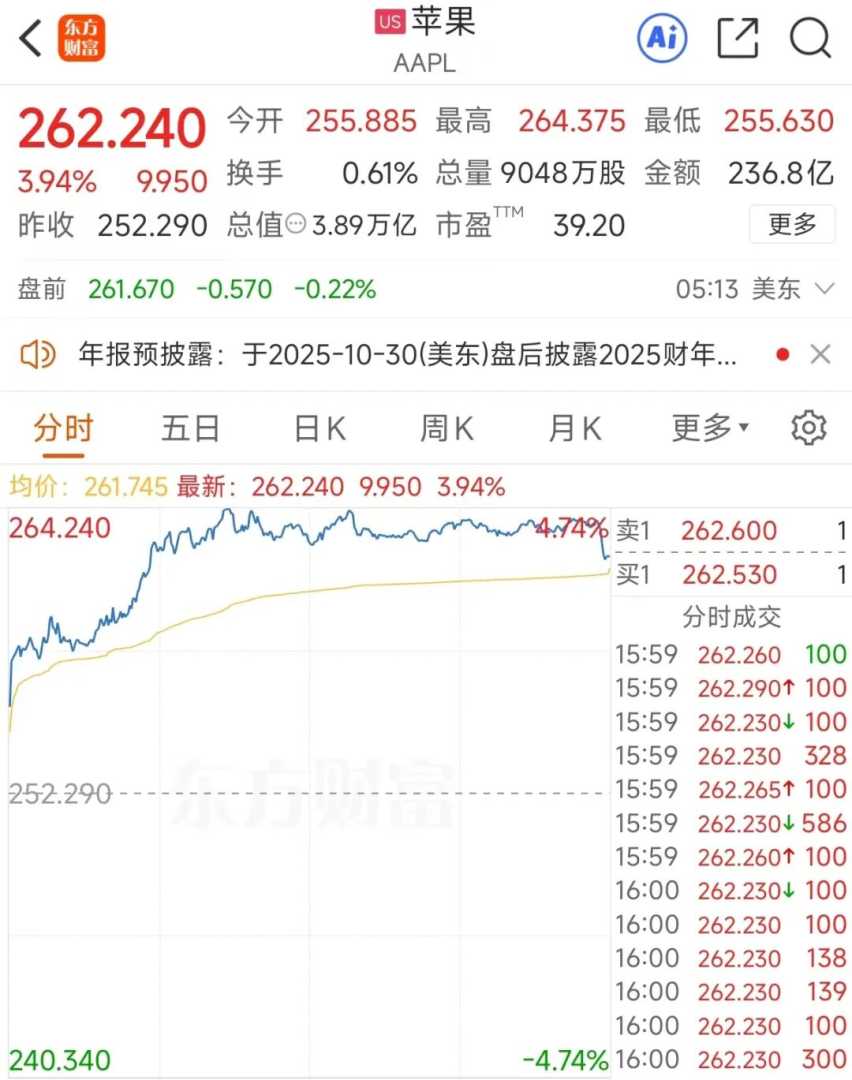Expand the 更多 chart period dropdown
The height and width of the screenshot is (1080, 852).
(x=710, y=429)
